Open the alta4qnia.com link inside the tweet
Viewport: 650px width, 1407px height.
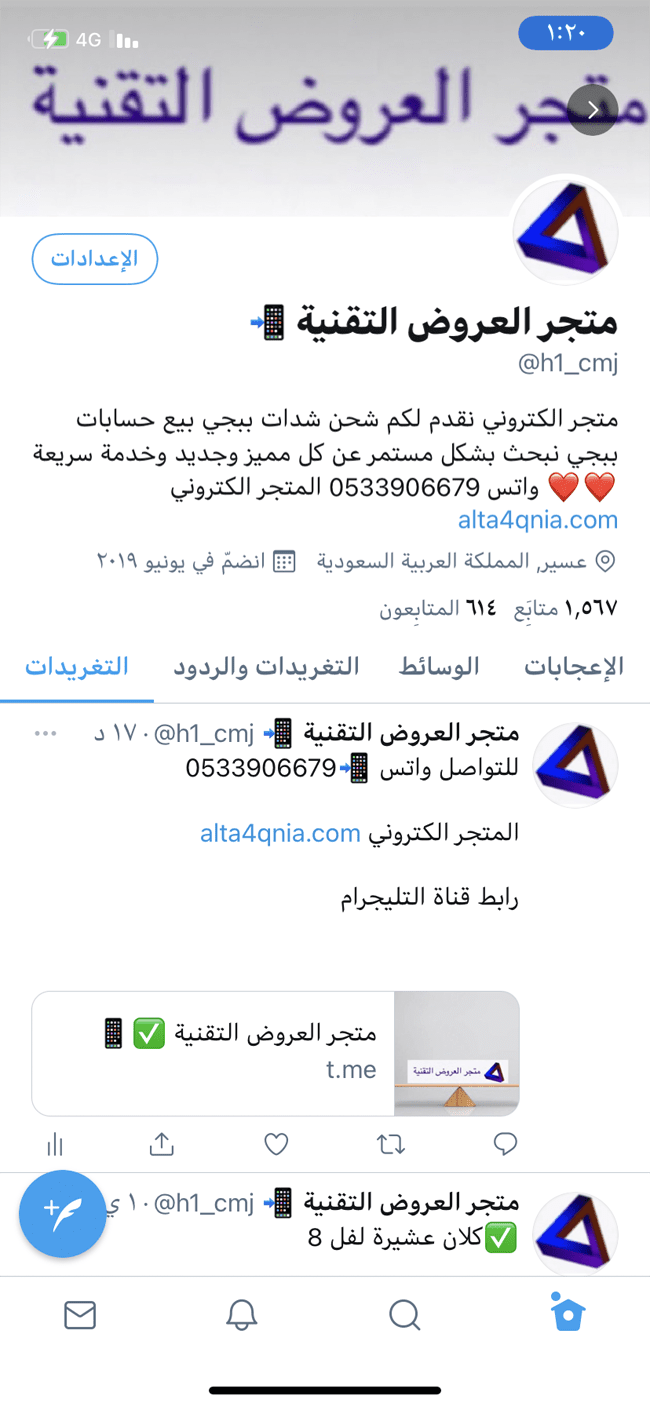pyautogui.click(x=280, y=833)
